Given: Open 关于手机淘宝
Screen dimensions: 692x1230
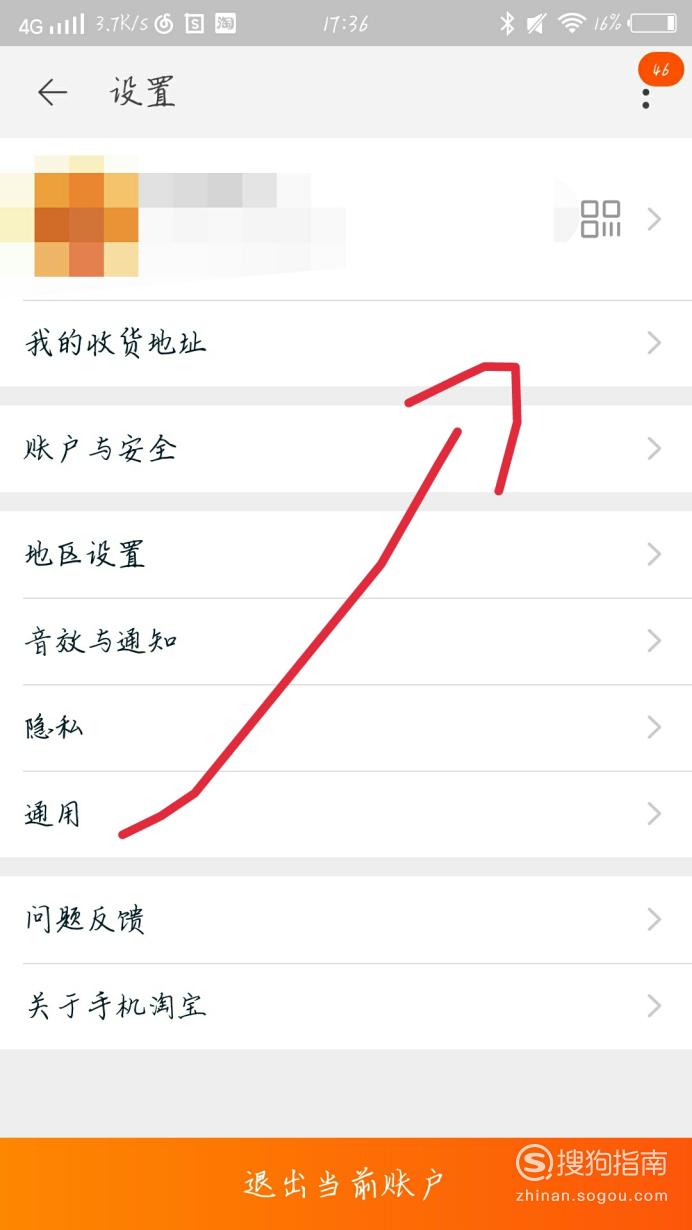Looking at the screenshot, I should (x=346, y=1006).
